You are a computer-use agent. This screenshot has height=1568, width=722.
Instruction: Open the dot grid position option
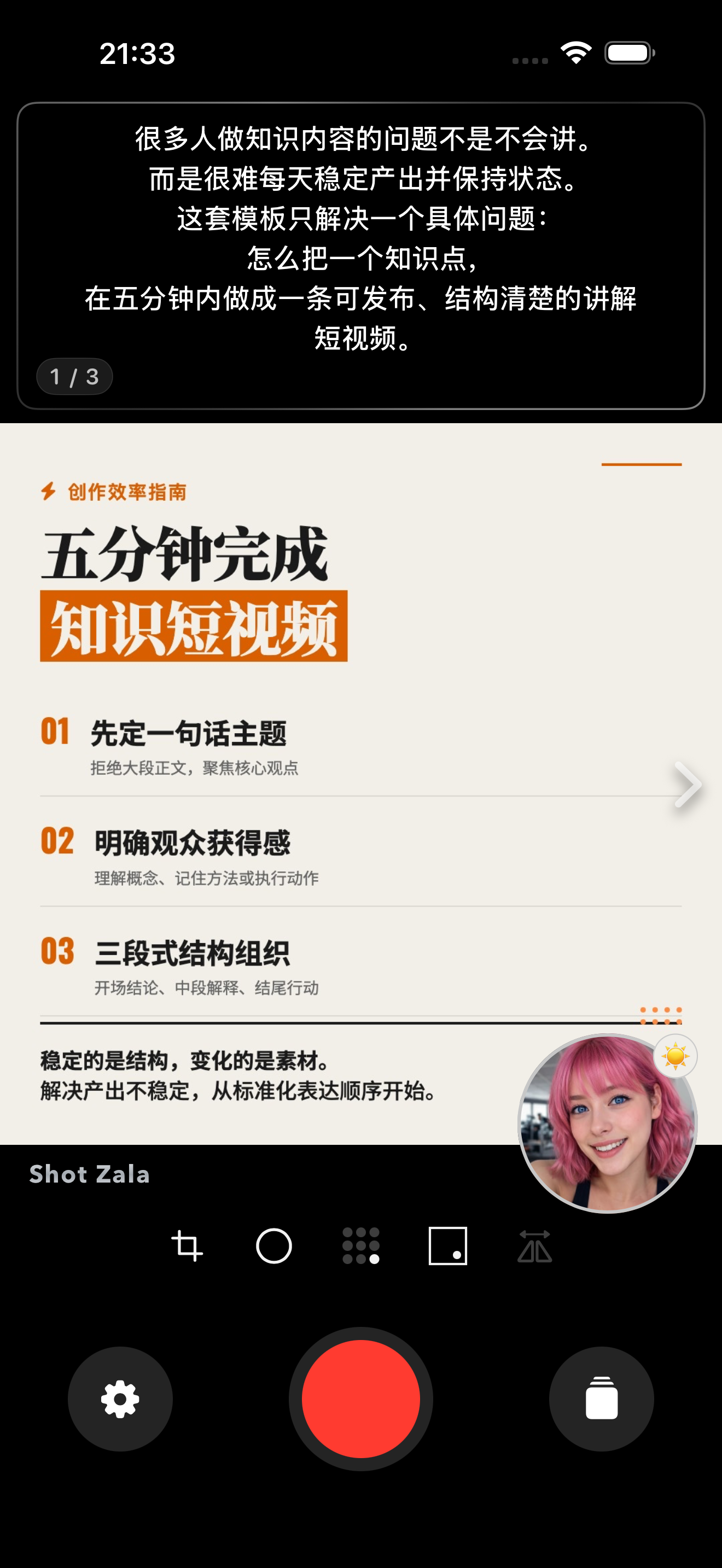tap(360, 1245)
